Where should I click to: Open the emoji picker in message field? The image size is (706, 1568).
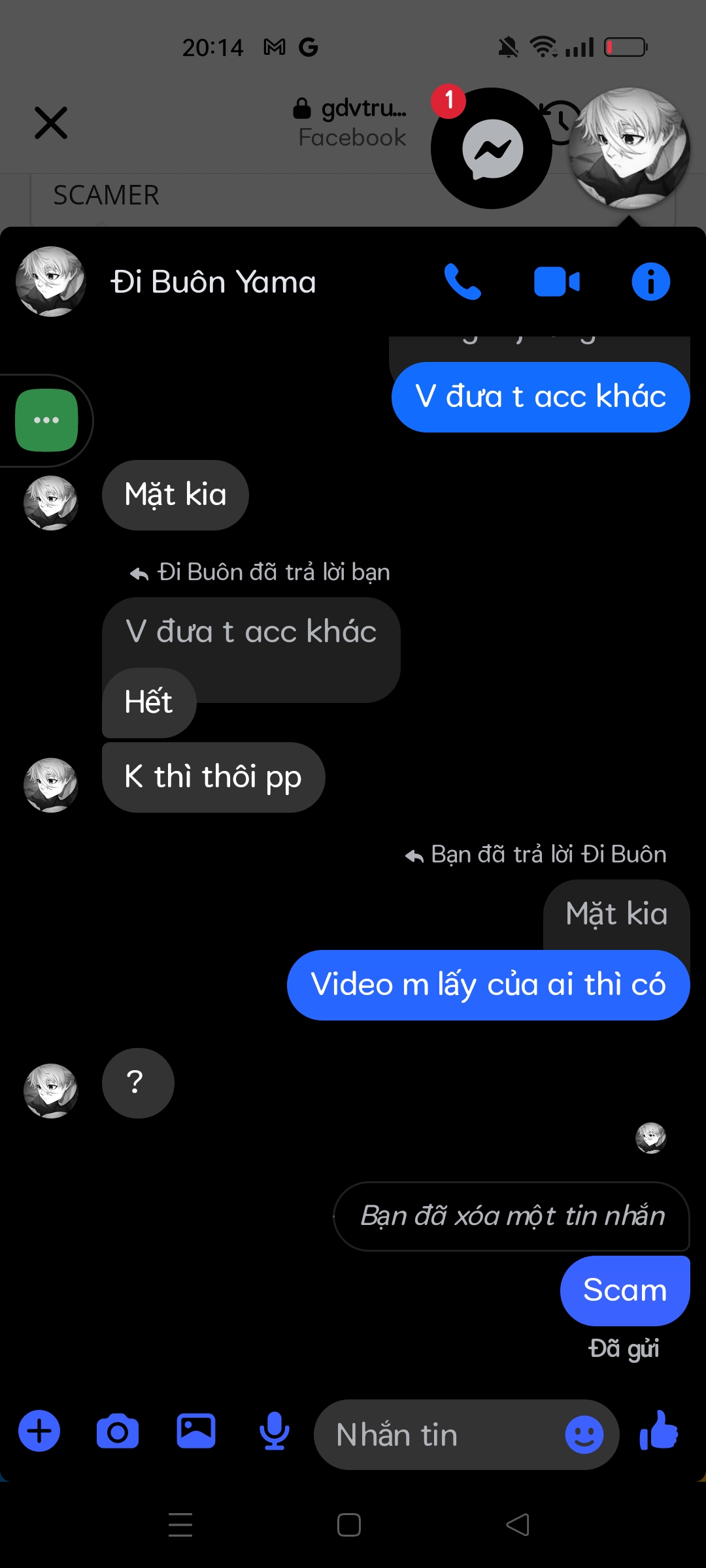tap(584, 1435)
